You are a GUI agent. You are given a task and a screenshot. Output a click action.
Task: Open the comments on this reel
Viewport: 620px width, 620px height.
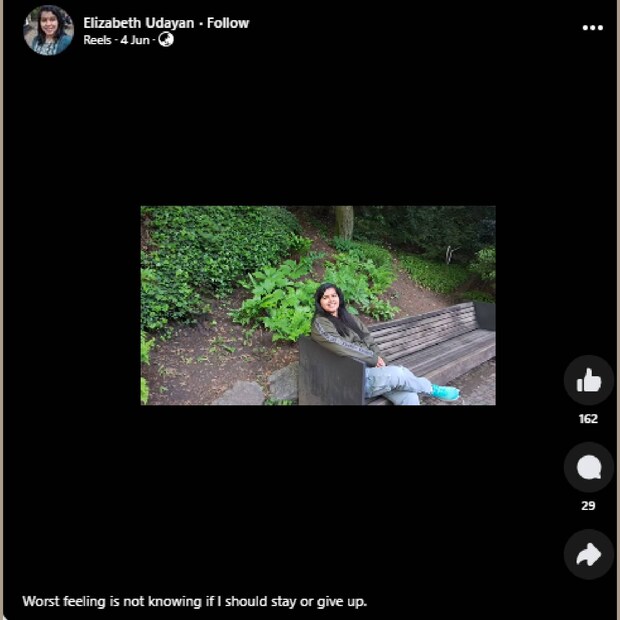coord(588,467)
